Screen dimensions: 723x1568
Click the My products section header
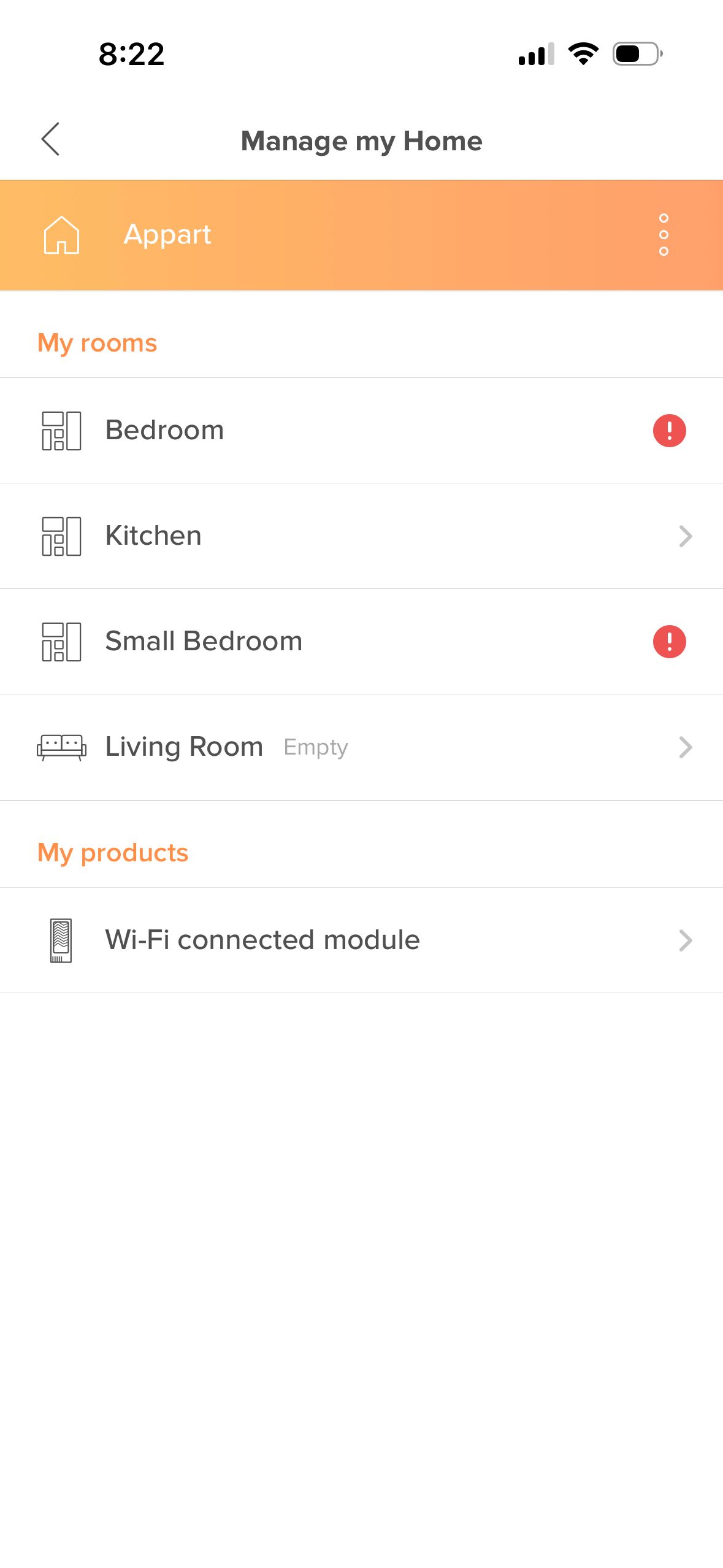[x=113, y=851]
